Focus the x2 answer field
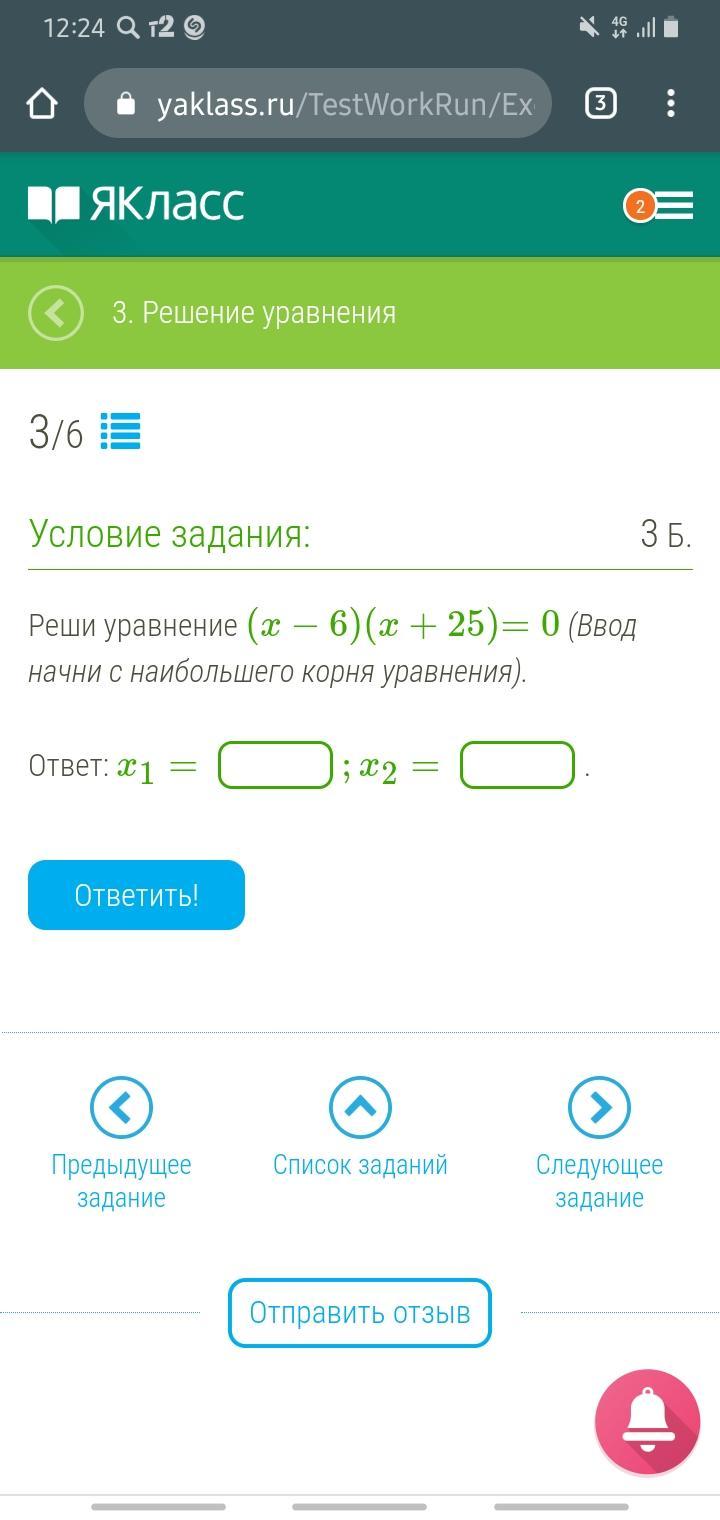 point(517,765)
